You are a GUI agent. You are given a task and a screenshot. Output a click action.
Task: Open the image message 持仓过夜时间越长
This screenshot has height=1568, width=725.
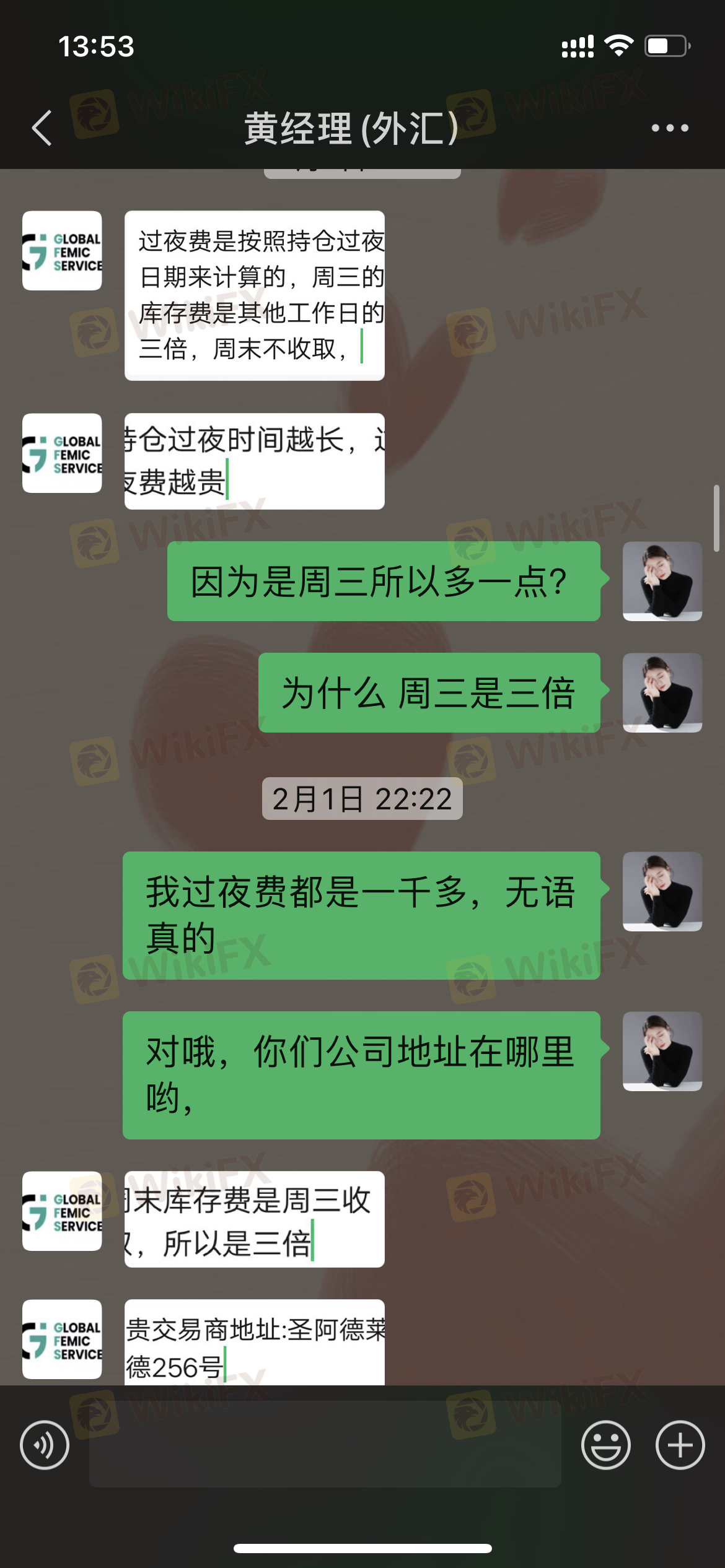[254, 461]
